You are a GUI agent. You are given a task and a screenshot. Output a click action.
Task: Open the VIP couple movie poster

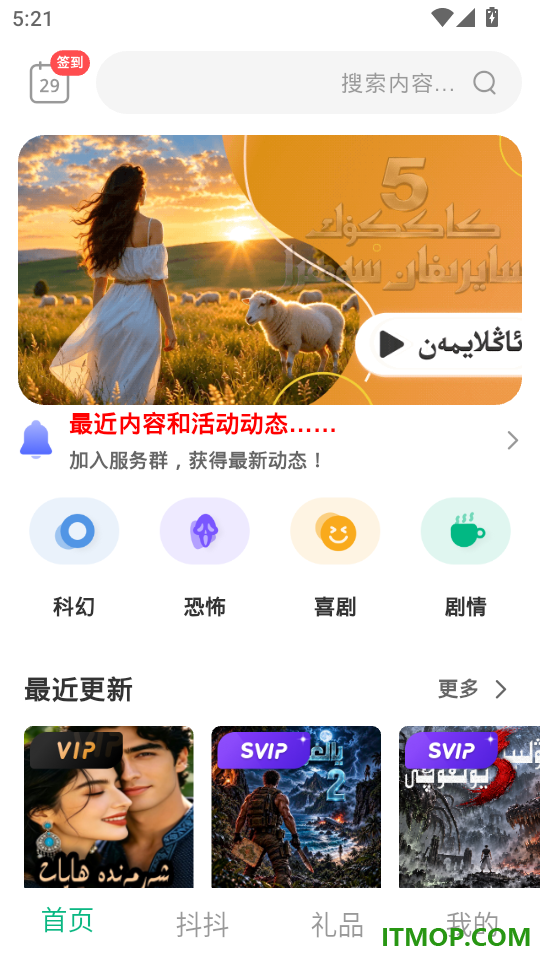coord(109,807)
